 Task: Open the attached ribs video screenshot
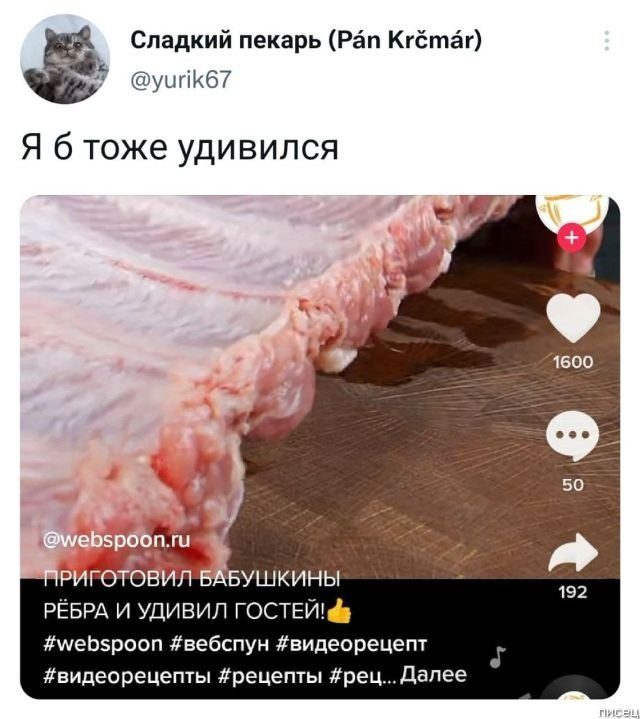tap(300, 400)
